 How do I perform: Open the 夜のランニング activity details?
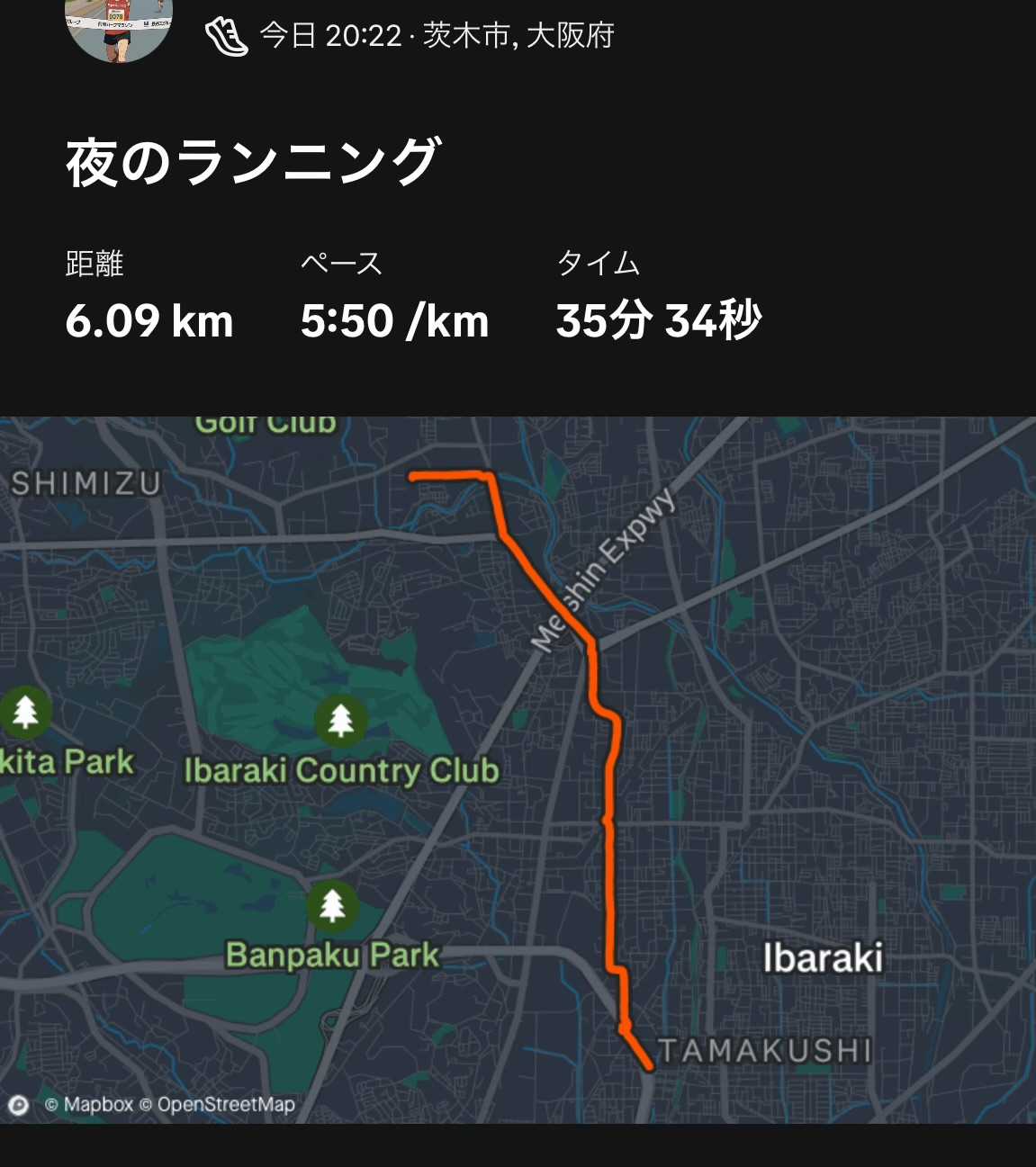point(253,163)
